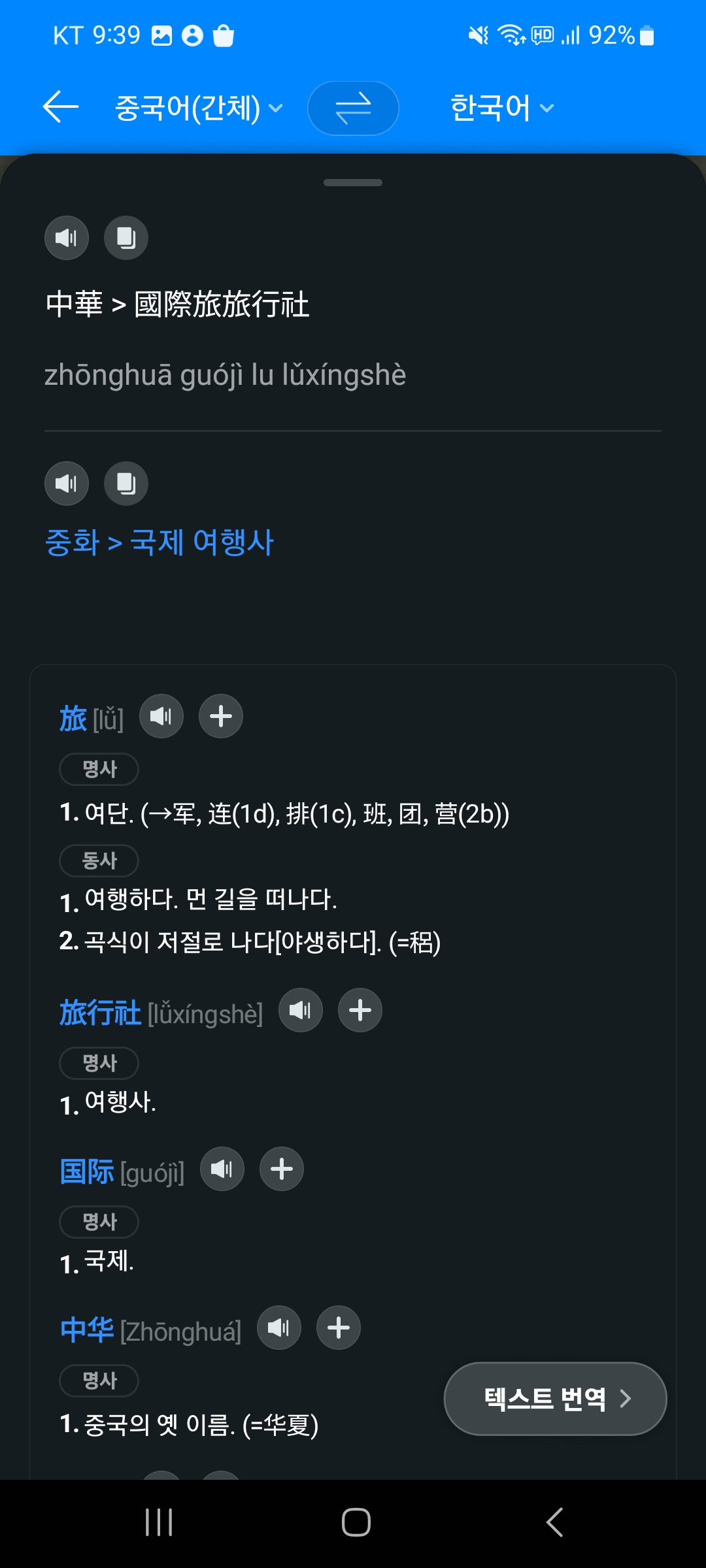Save 旅行社 with the plus button
The height and width of the screenshot is (1568, 706).
pyautogui.click(x=359, y=1010)
